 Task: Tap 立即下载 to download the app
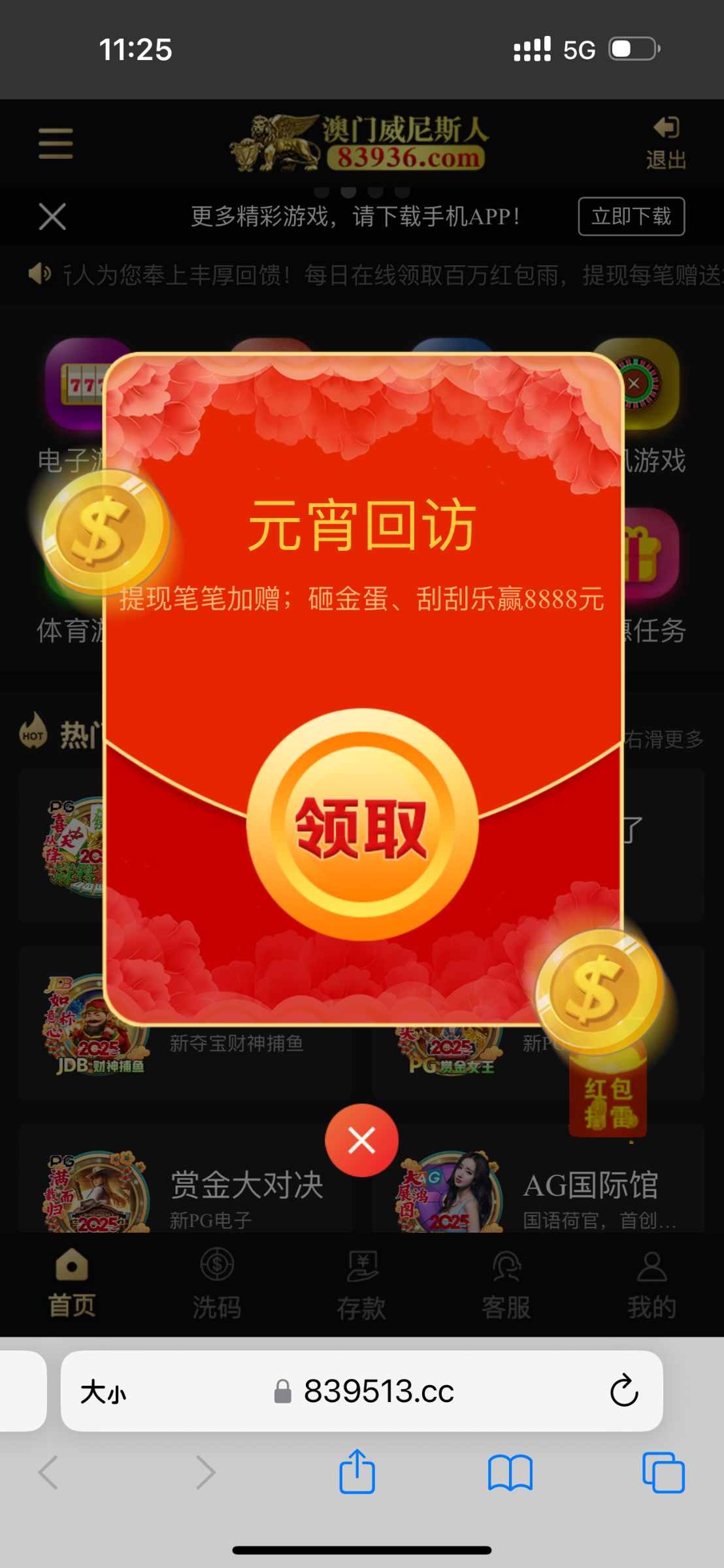point(631,216)
